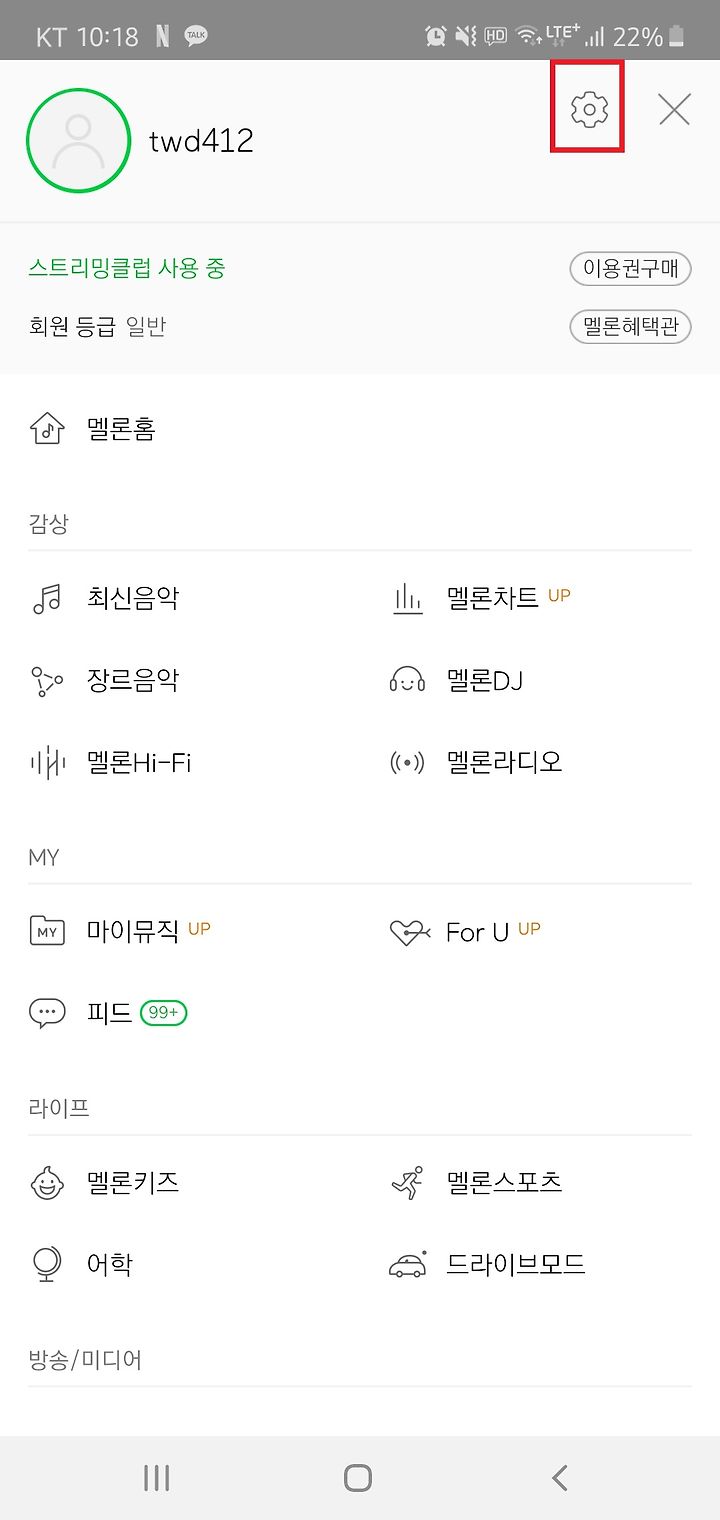The height and width of the screenshot is (1520, 720).
Task: Select 장르음악
Action: pyautogui.click(x=104, y=681)
